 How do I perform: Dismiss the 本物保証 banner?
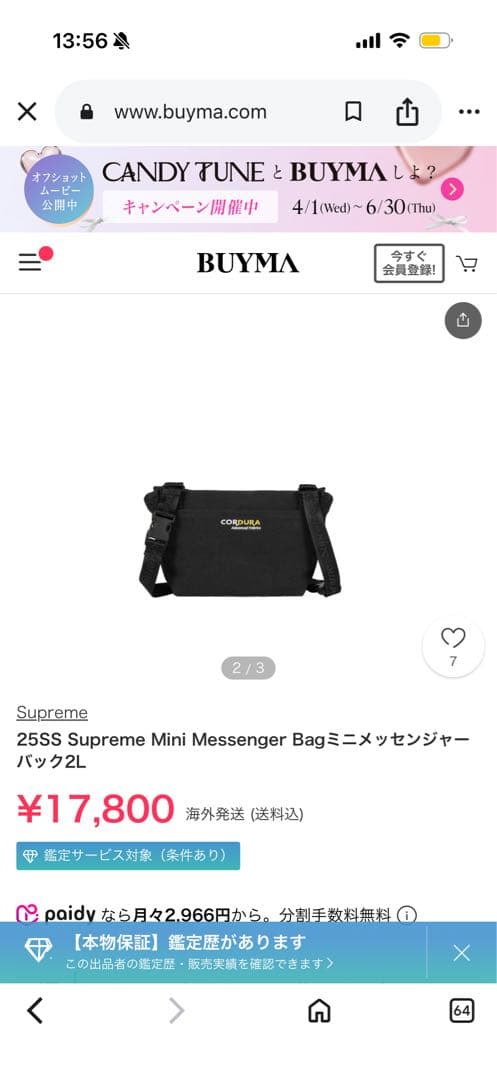[462, 953]
